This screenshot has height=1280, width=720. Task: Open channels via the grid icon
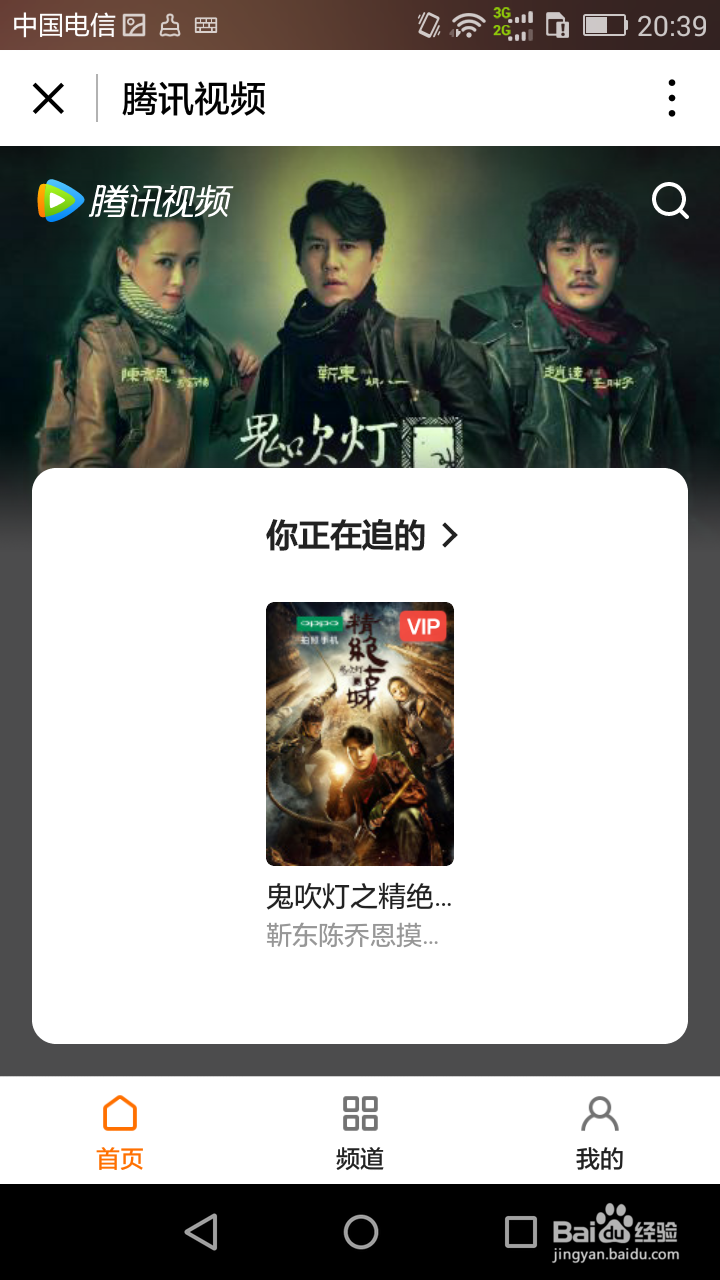360,1112
